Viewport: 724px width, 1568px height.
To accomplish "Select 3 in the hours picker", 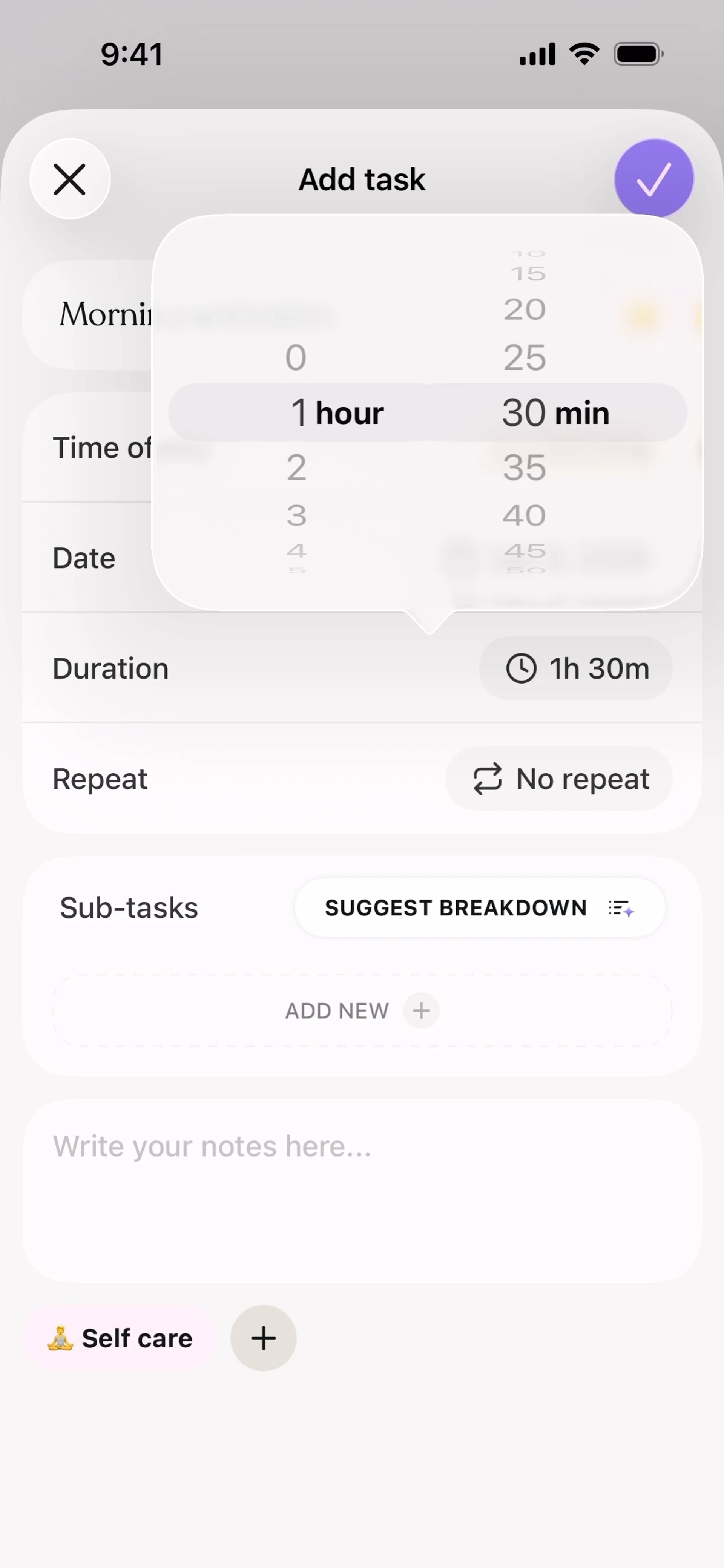I will [x=296, y=515].
